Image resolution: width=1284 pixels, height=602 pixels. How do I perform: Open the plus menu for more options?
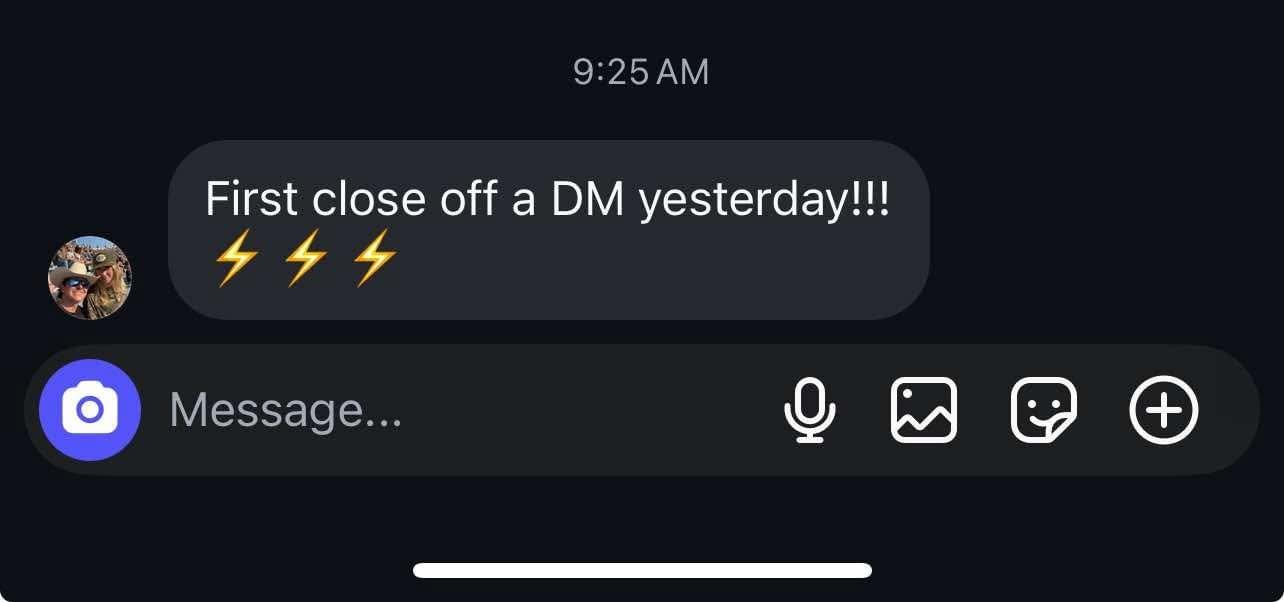click(x=1163, y=410)
